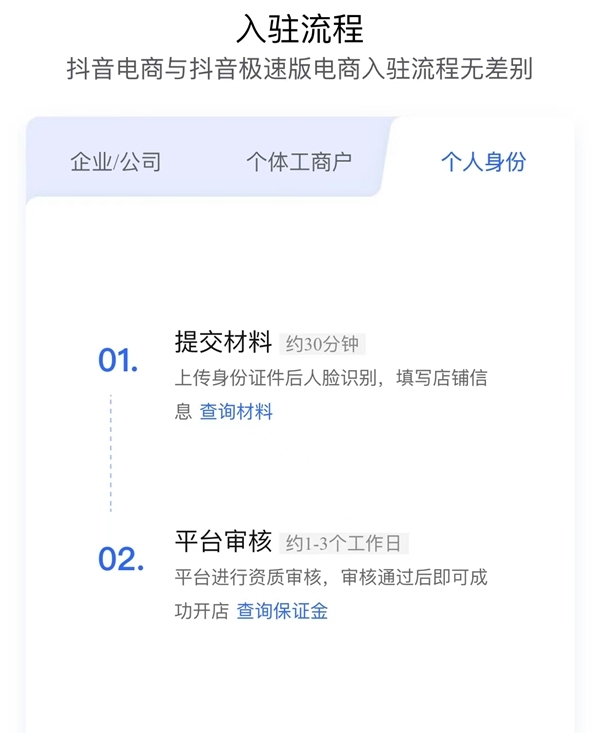This screenshot has height=734, width=600.
Task: Open the 查询材料 link
Action: pos(236,412)
